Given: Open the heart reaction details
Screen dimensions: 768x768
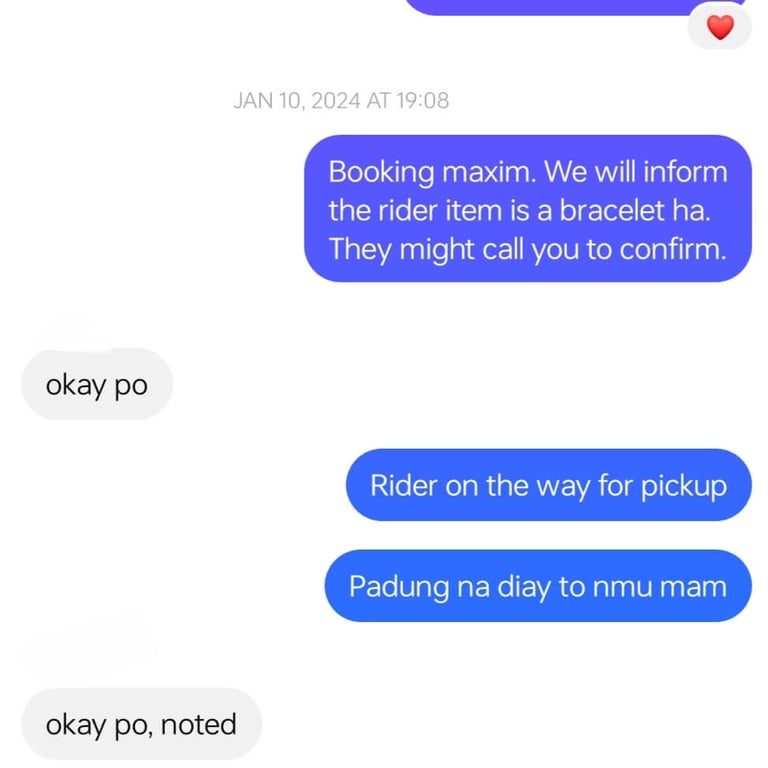Looking at the screenshot, I should click(720, 28).
